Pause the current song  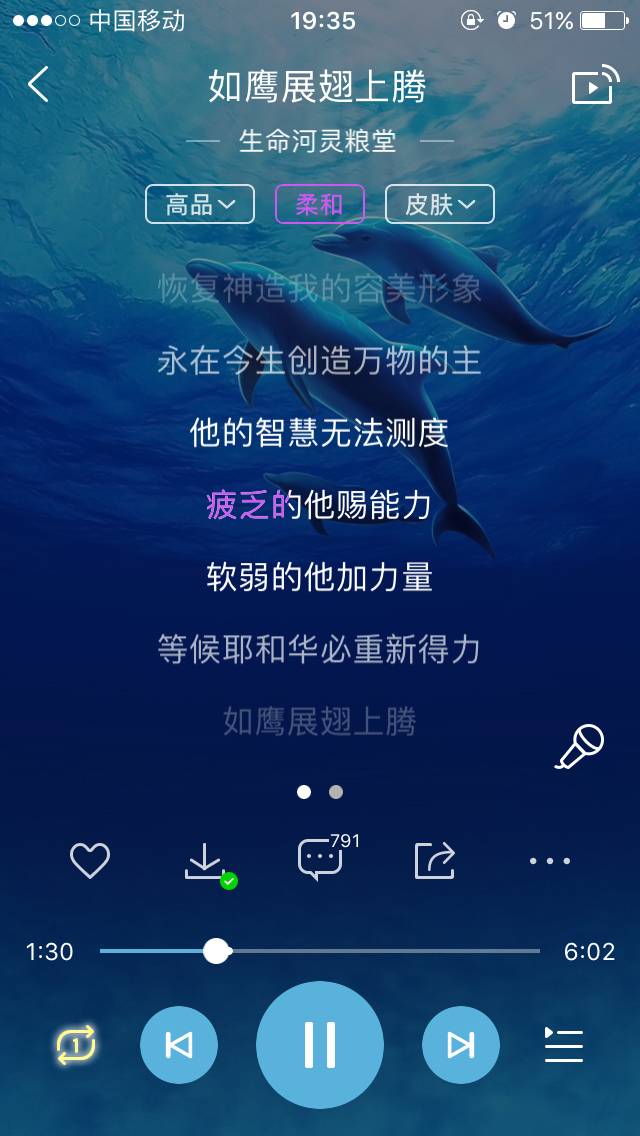pos(320,1045)
